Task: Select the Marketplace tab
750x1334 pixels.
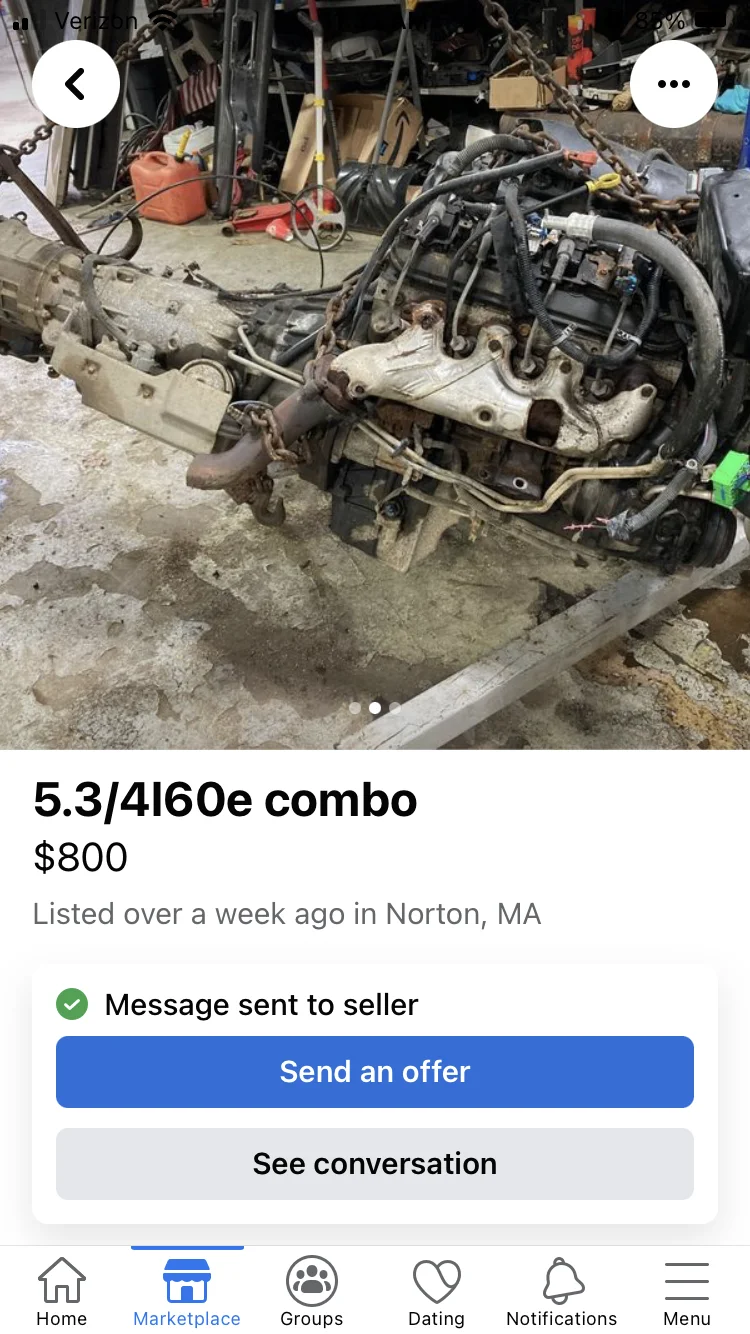Action: 187,1292
